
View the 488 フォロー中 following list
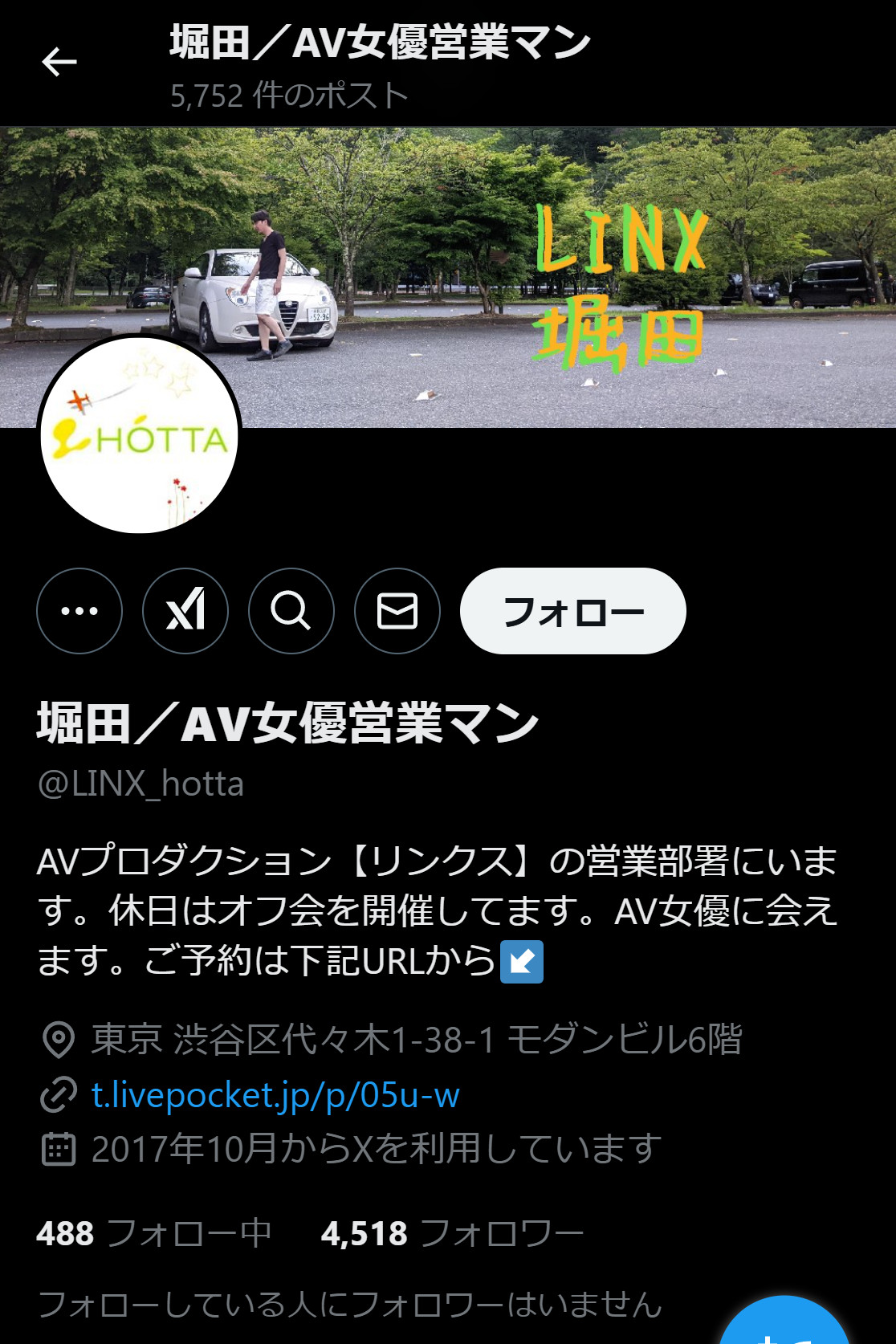coord(153,1233)
